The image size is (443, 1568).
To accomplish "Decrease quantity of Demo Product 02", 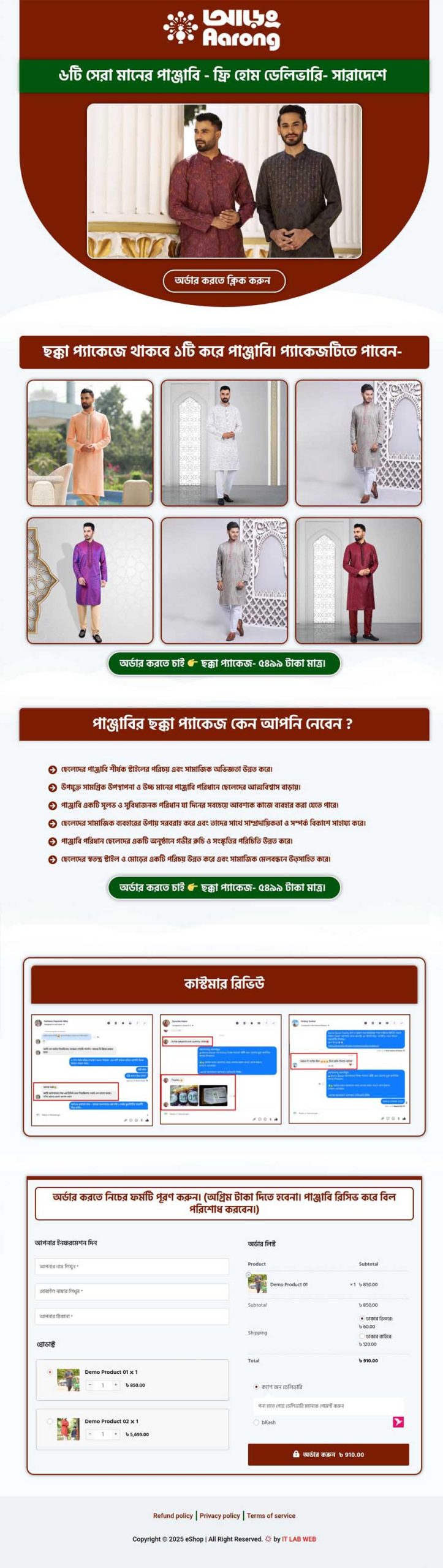I will [x=90, y=1434].
